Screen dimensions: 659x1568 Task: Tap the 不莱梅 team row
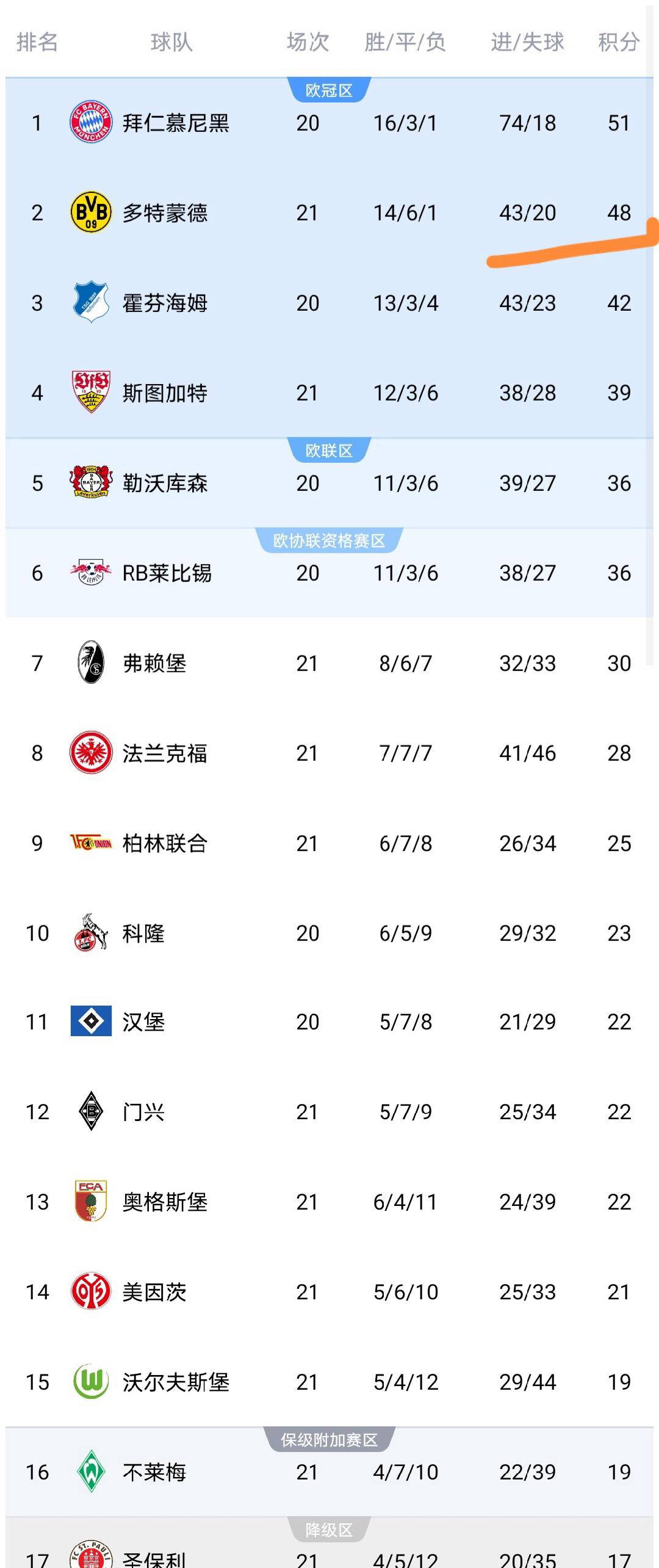154,1472
